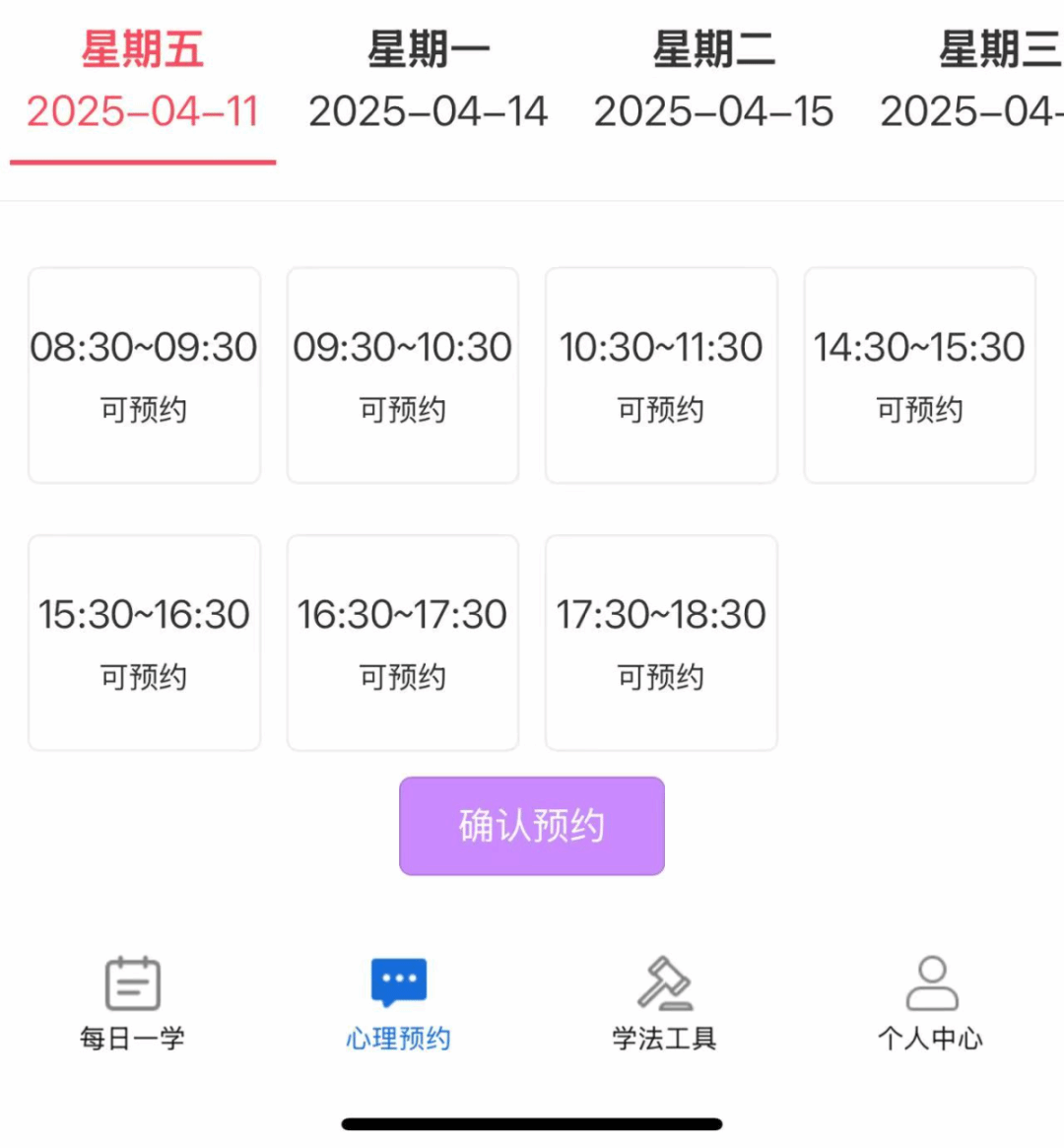The width and height of the screenshot is (1064, 1148).
Task: Choose the 15:30~16:30 time slot
Action: click(x=144, y=642)
